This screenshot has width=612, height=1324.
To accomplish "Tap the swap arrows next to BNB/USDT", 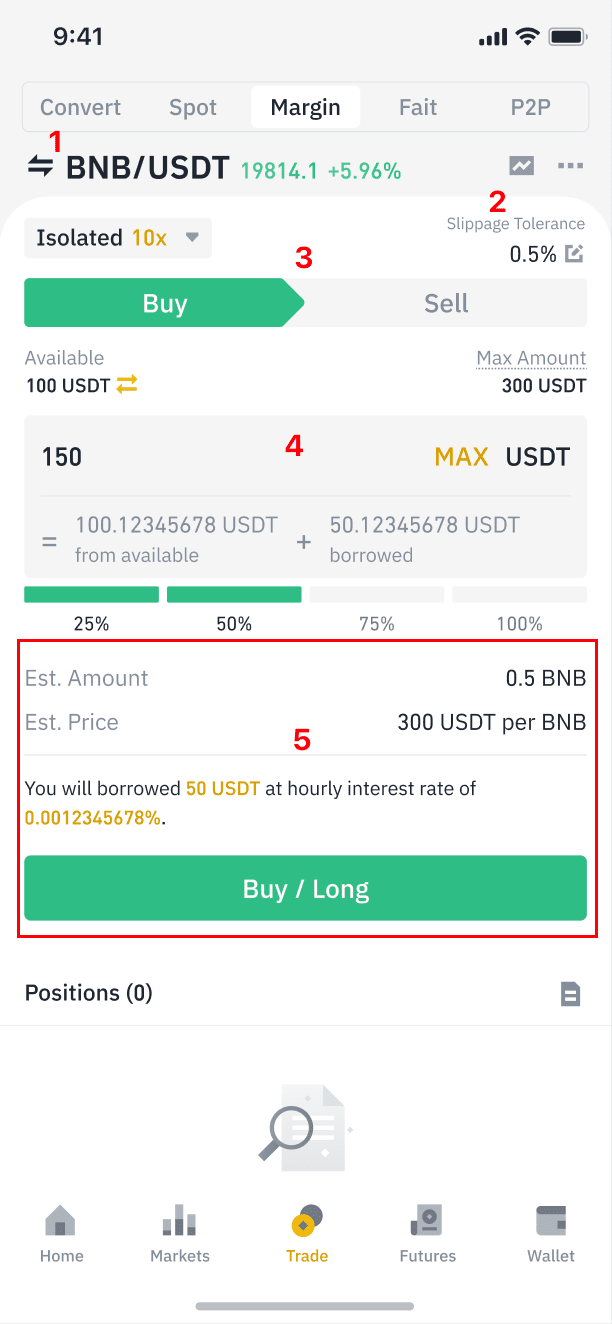I will 41,167.
